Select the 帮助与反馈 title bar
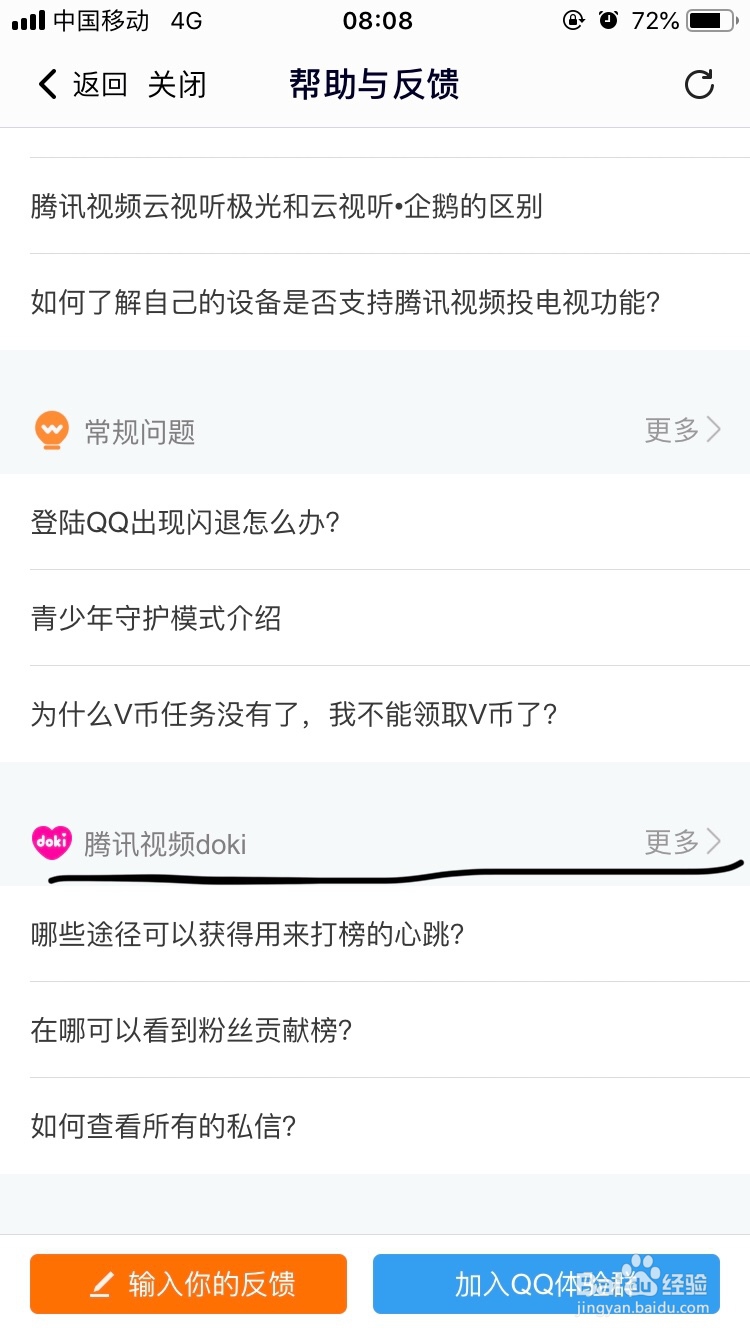 (x=373, y=85)
